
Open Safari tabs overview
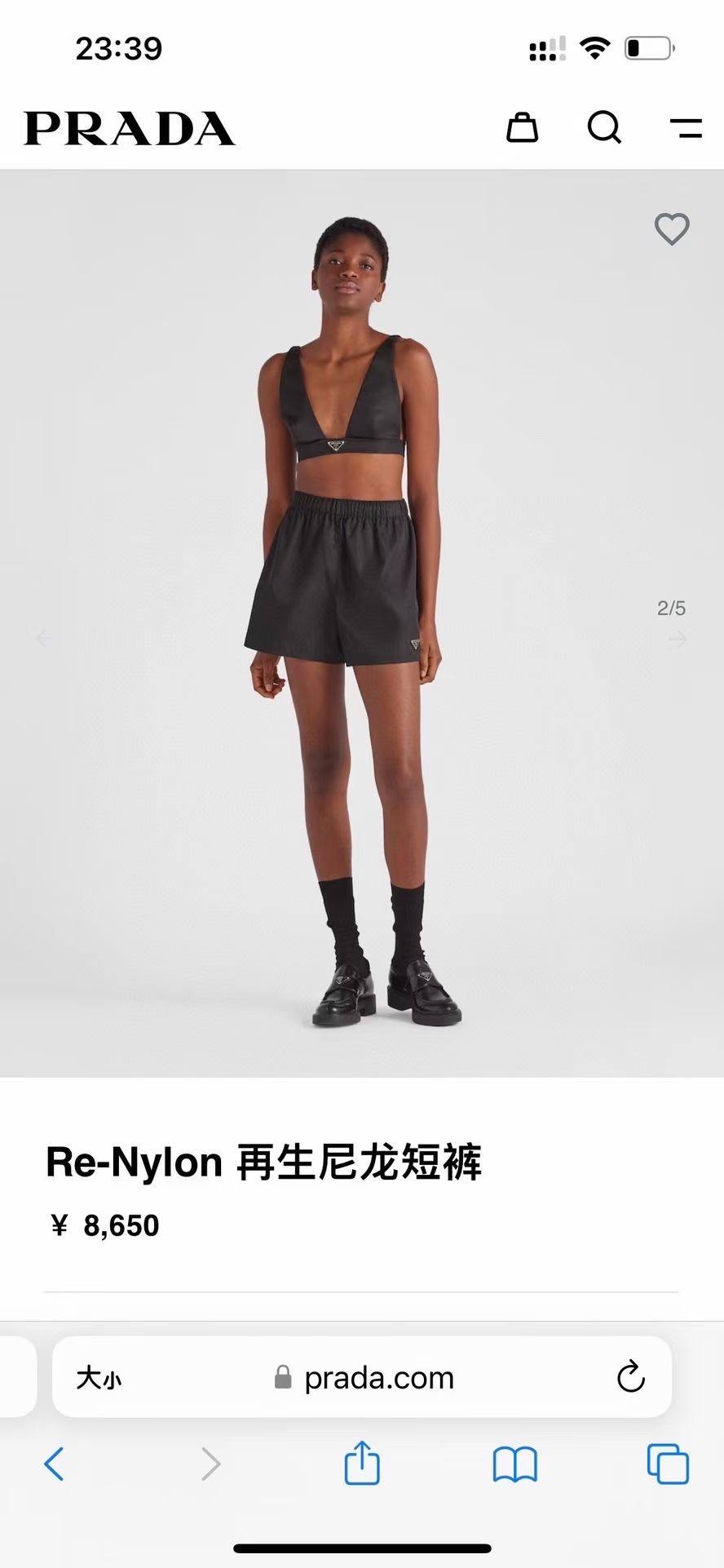(x=667, y=1464)
